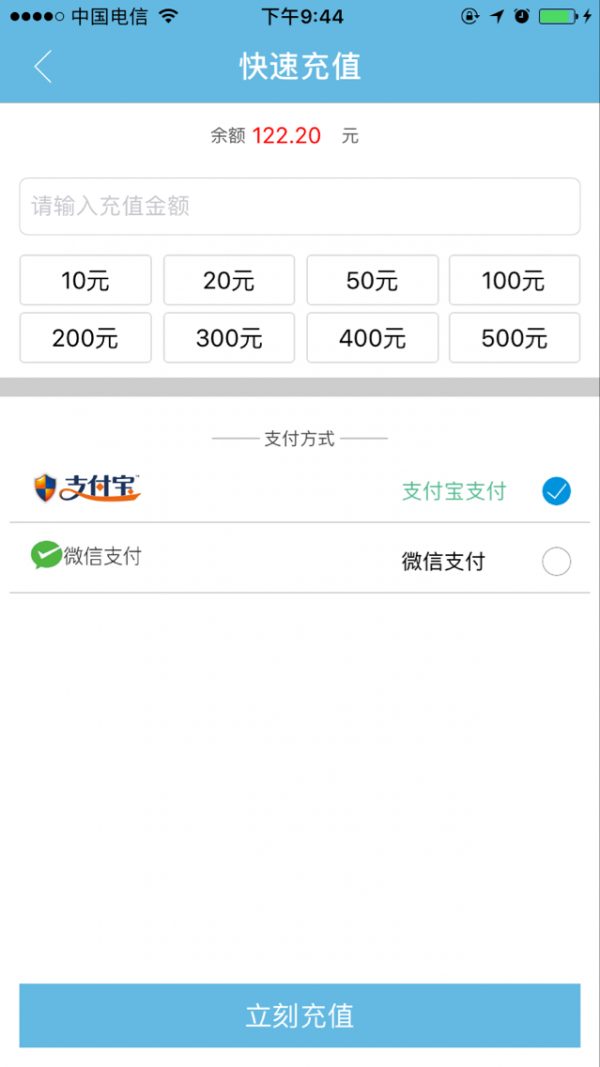Focus the 请输入充值金额 input field

(300, 207)
